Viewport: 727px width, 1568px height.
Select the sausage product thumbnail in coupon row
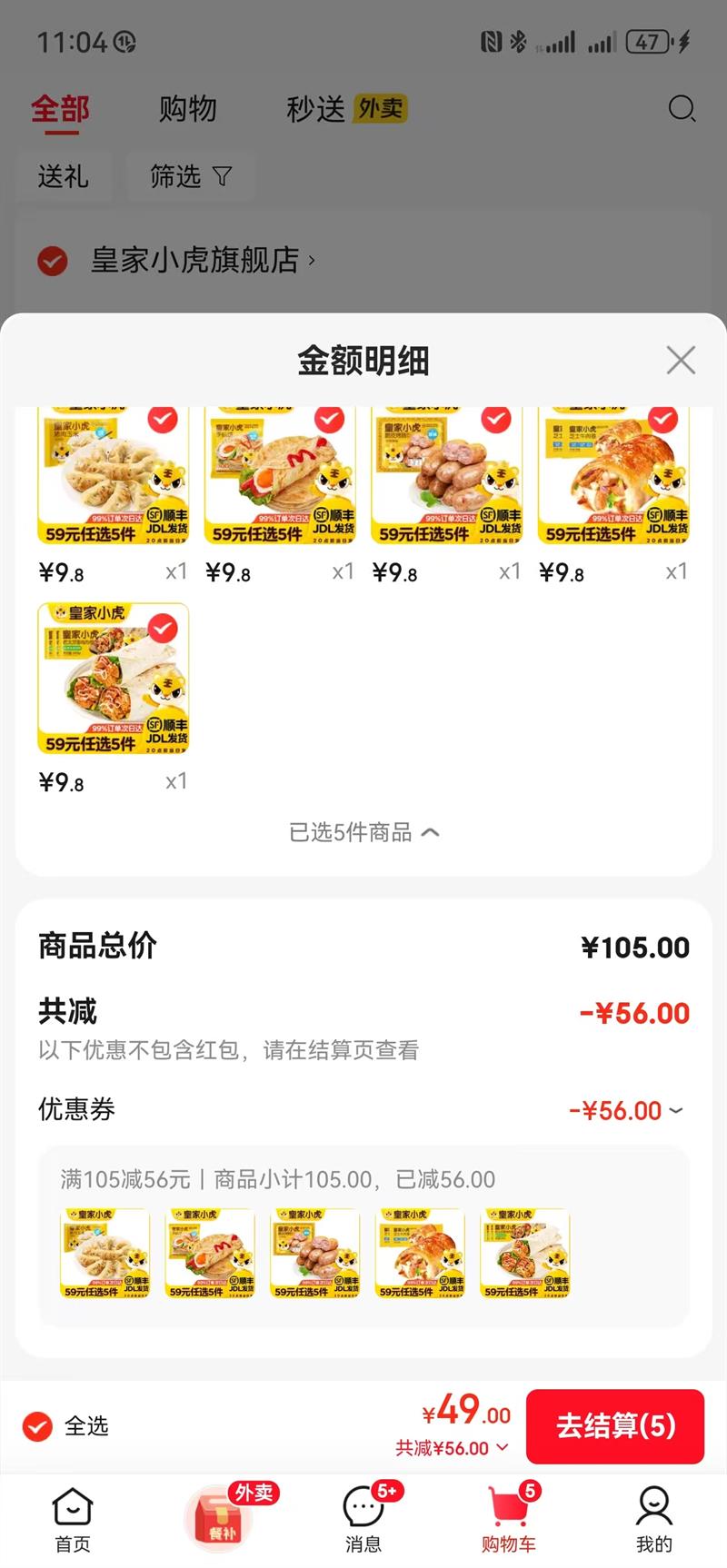(314, 1254)
